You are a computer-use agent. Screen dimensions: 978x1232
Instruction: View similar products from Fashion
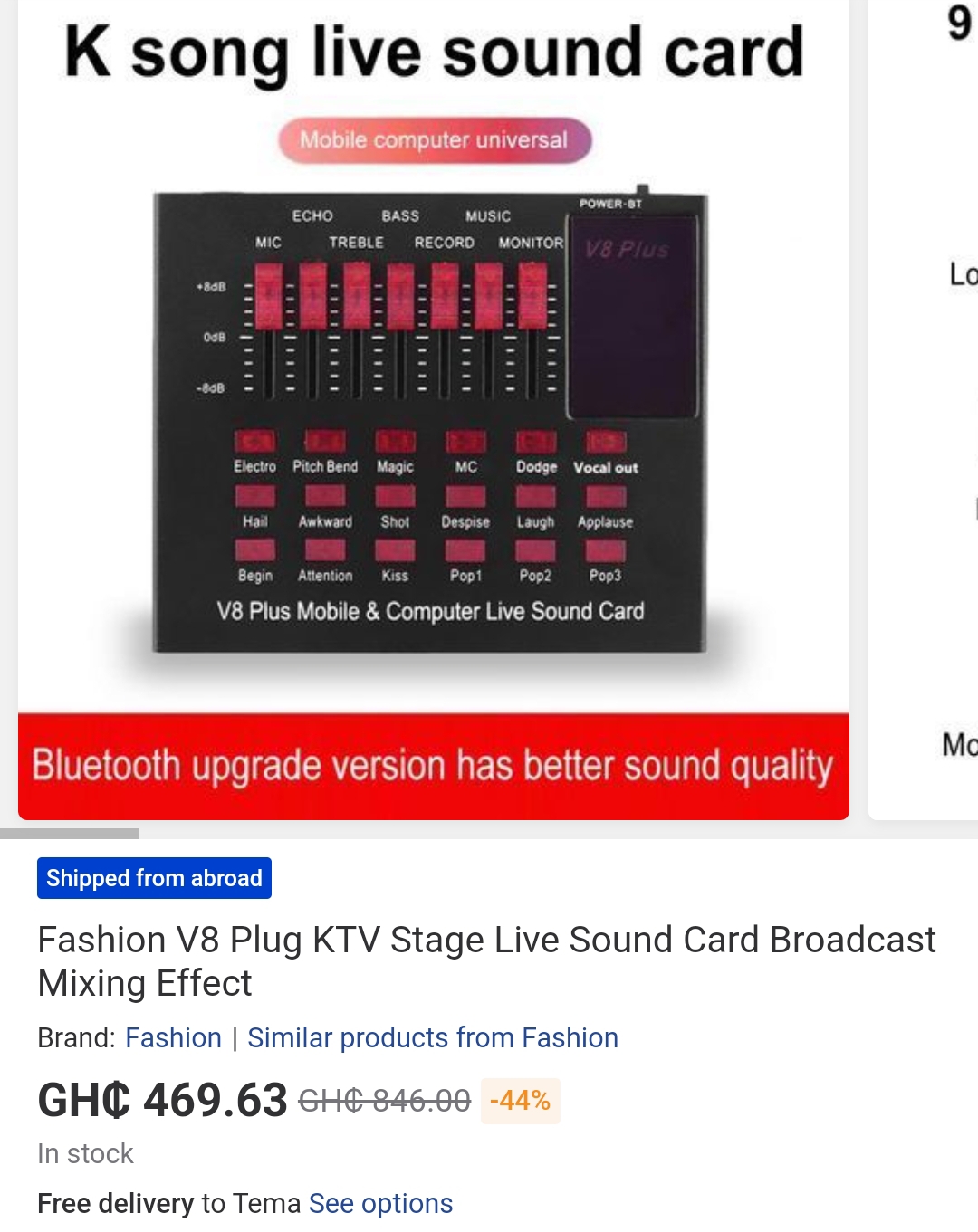click(x=433, y=1037)
